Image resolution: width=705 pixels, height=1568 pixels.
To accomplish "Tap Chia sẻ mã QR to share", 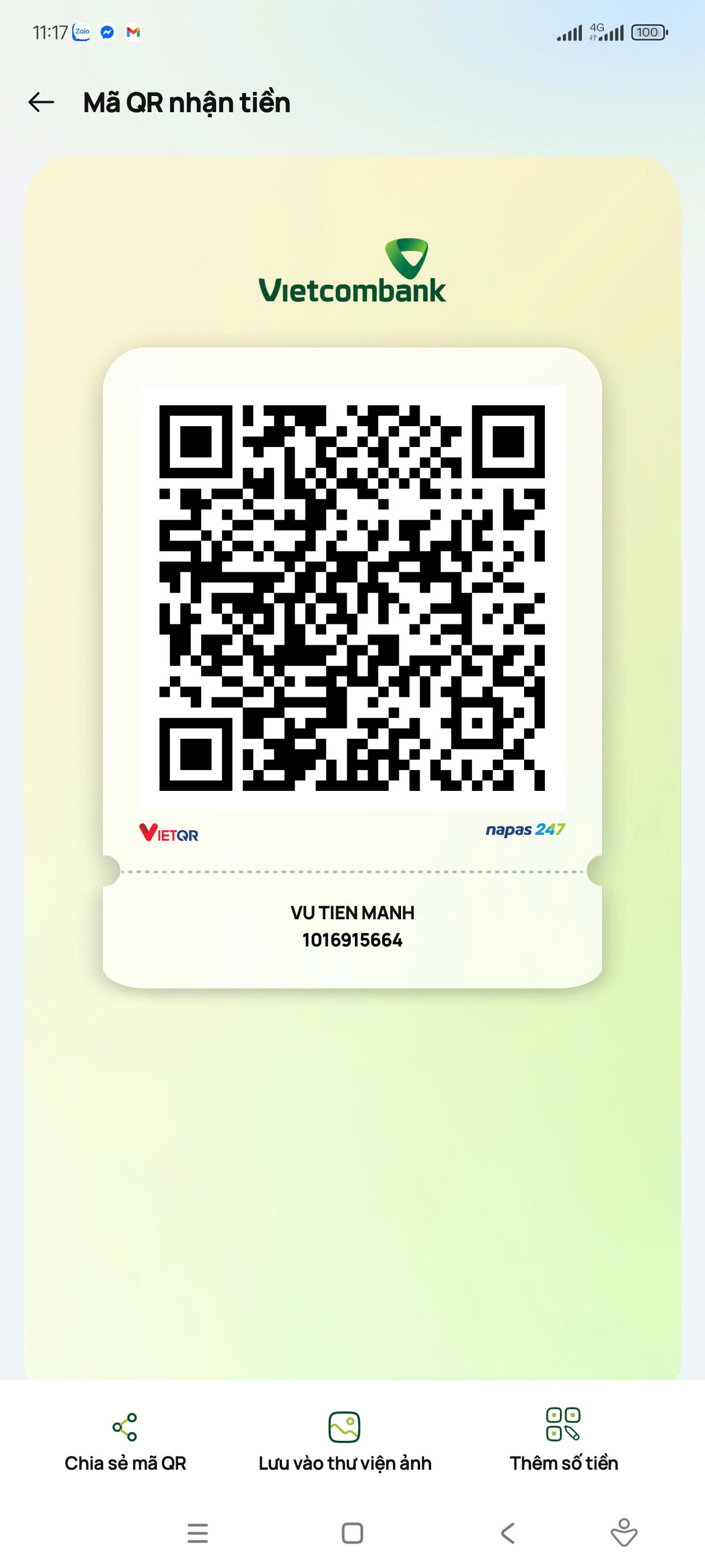I will tap(125, 1441).
